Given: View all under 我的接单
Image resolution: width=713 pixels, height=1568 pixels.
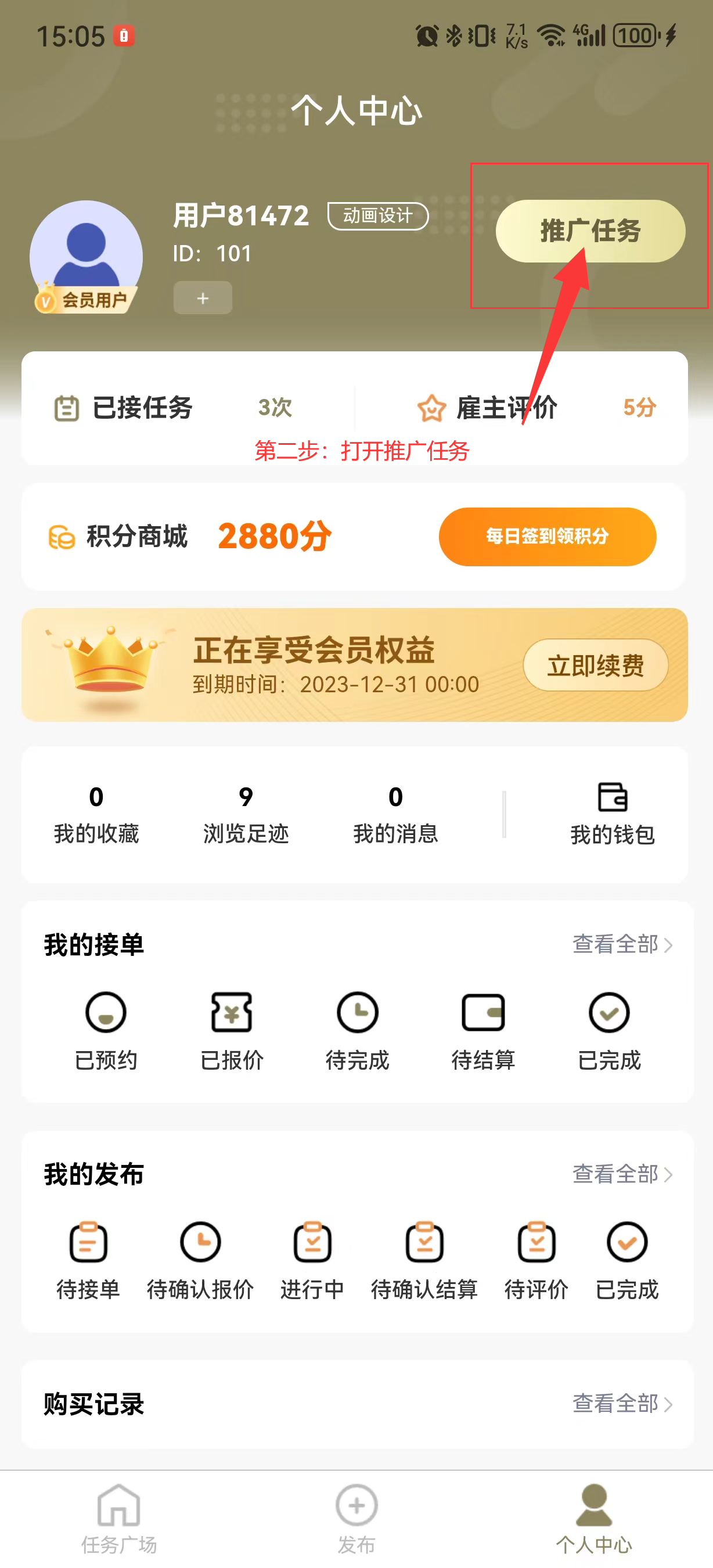Looking at the screenshot, I should 622,944.
